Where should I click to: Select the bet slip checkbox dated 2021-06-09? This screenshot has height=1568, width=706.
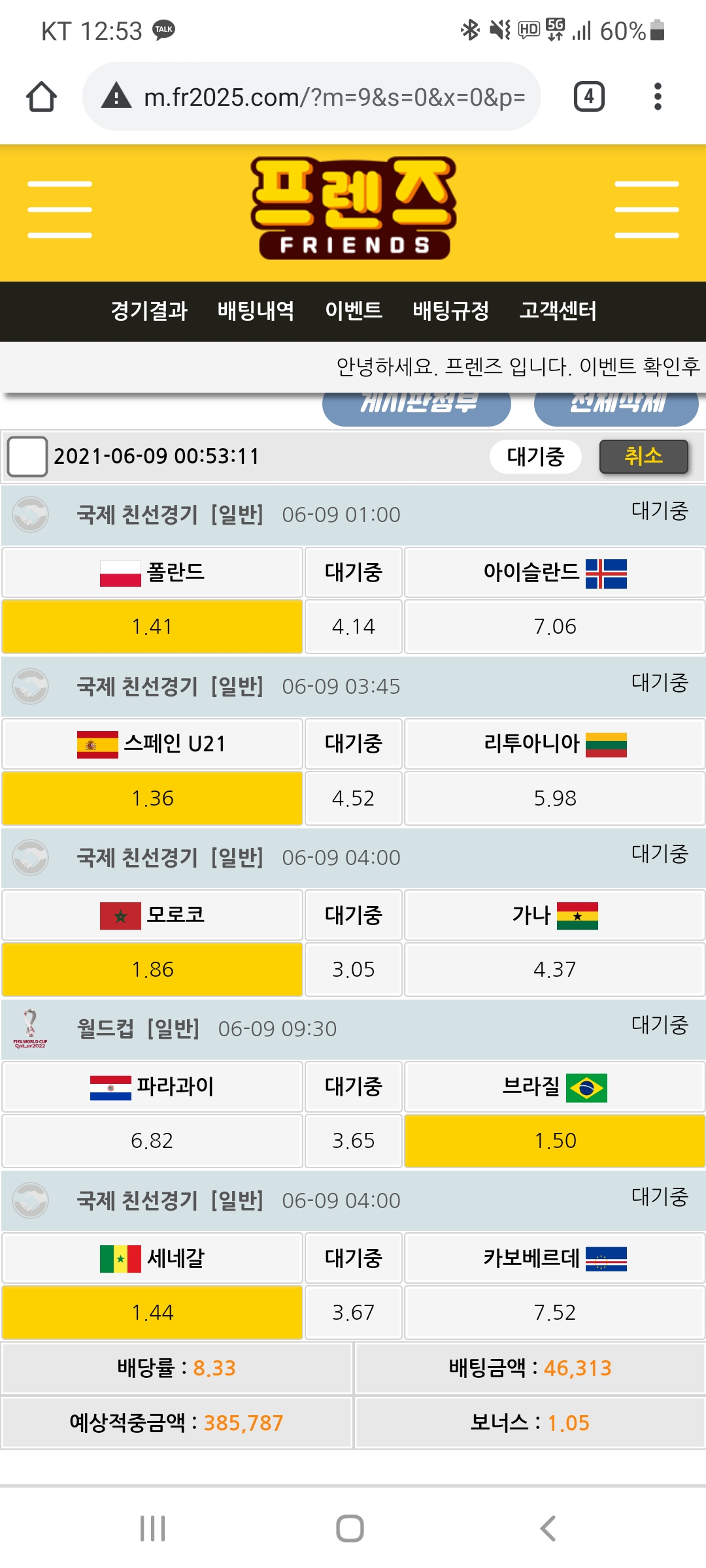tap(27, 456)
